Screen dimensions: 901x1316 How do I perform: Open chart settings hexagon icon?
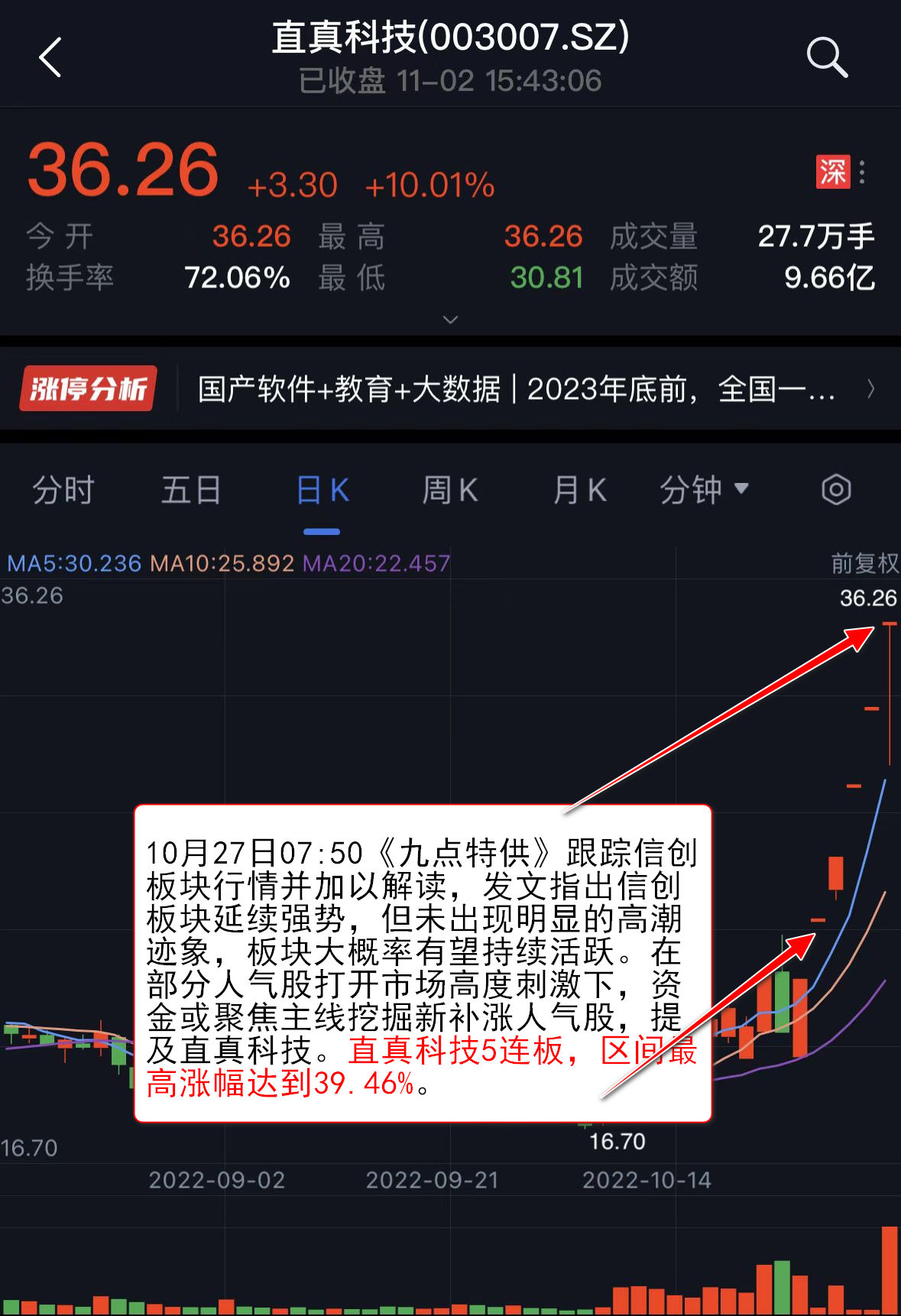click(x=836, y=490)
